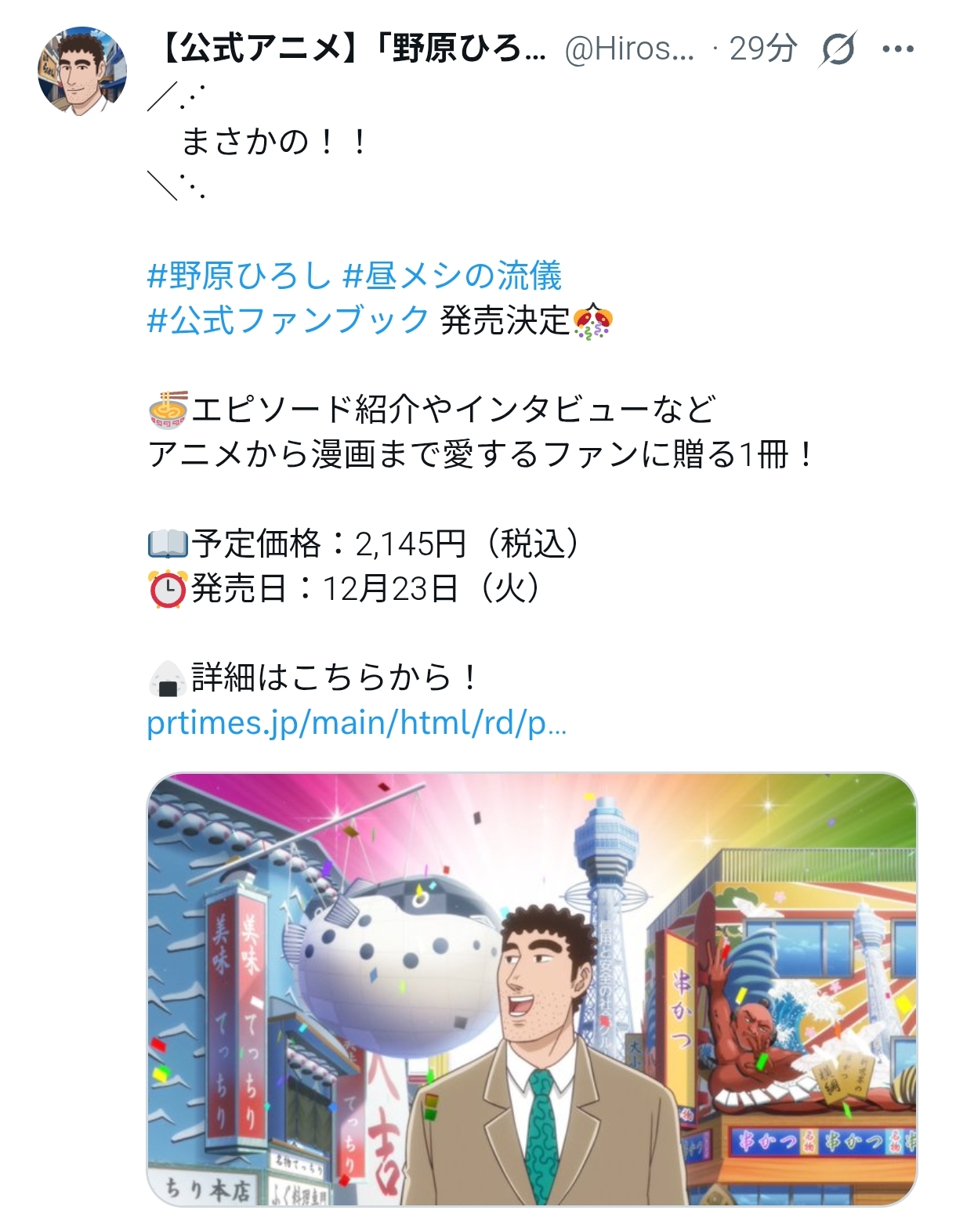This screenshot has width=956, height=1232.
Task: Open the 公式アニメ account name
Action: click(353, 49)
